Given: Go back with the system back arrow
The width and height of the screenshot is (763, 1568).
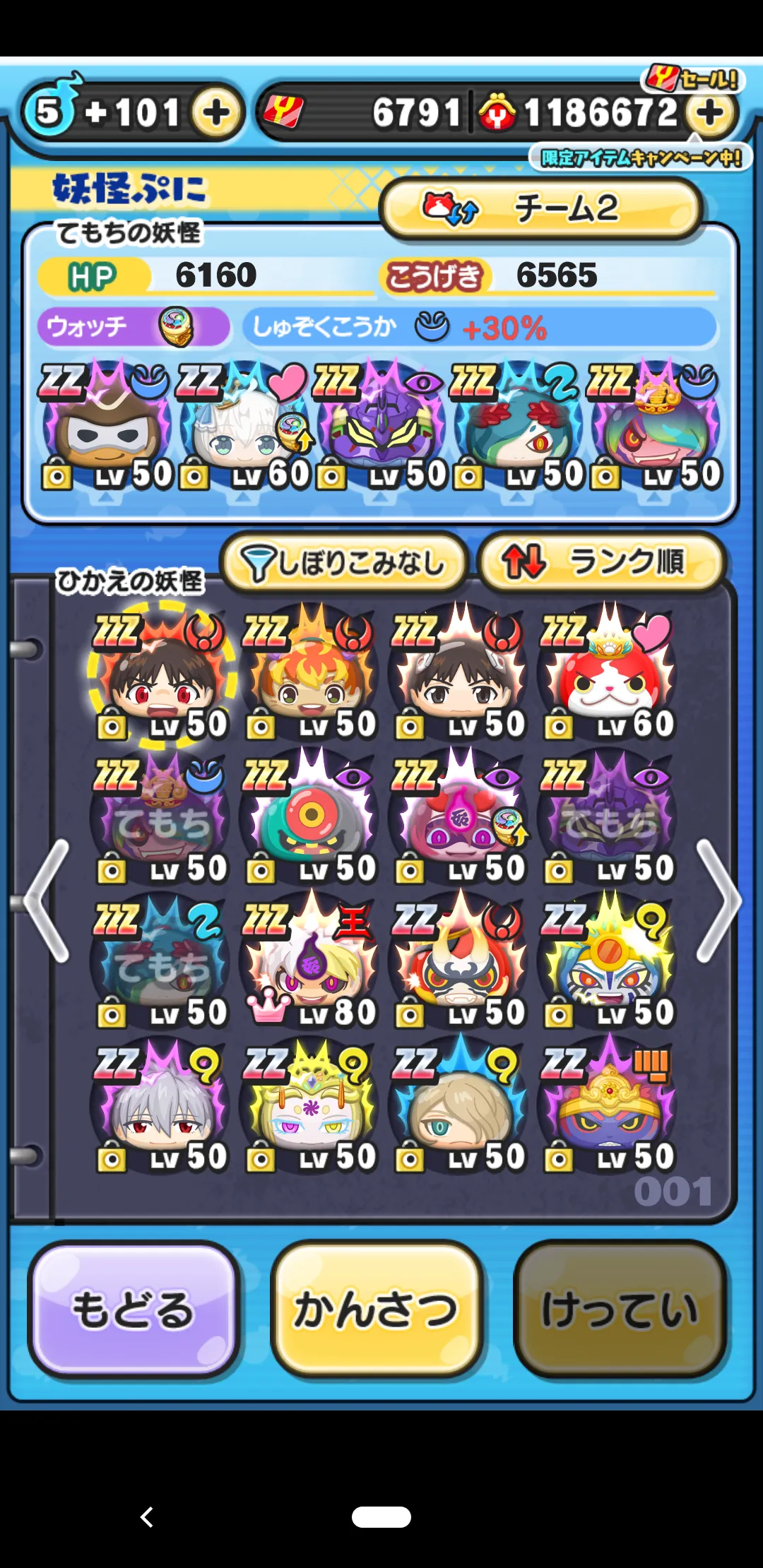Looking at the screenshot, I should point(147,1516).
